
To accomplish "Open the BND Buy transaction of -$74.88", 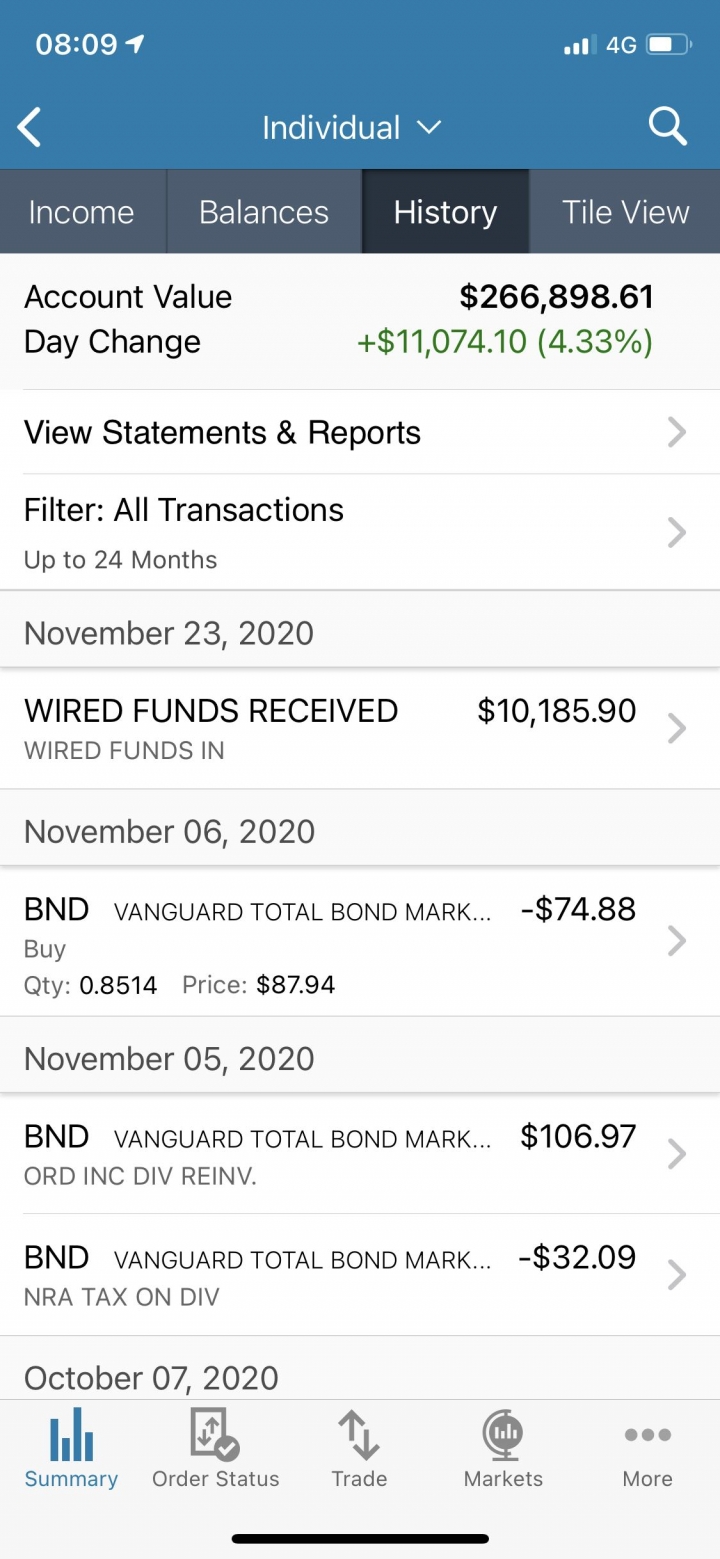I will (360, 941).
